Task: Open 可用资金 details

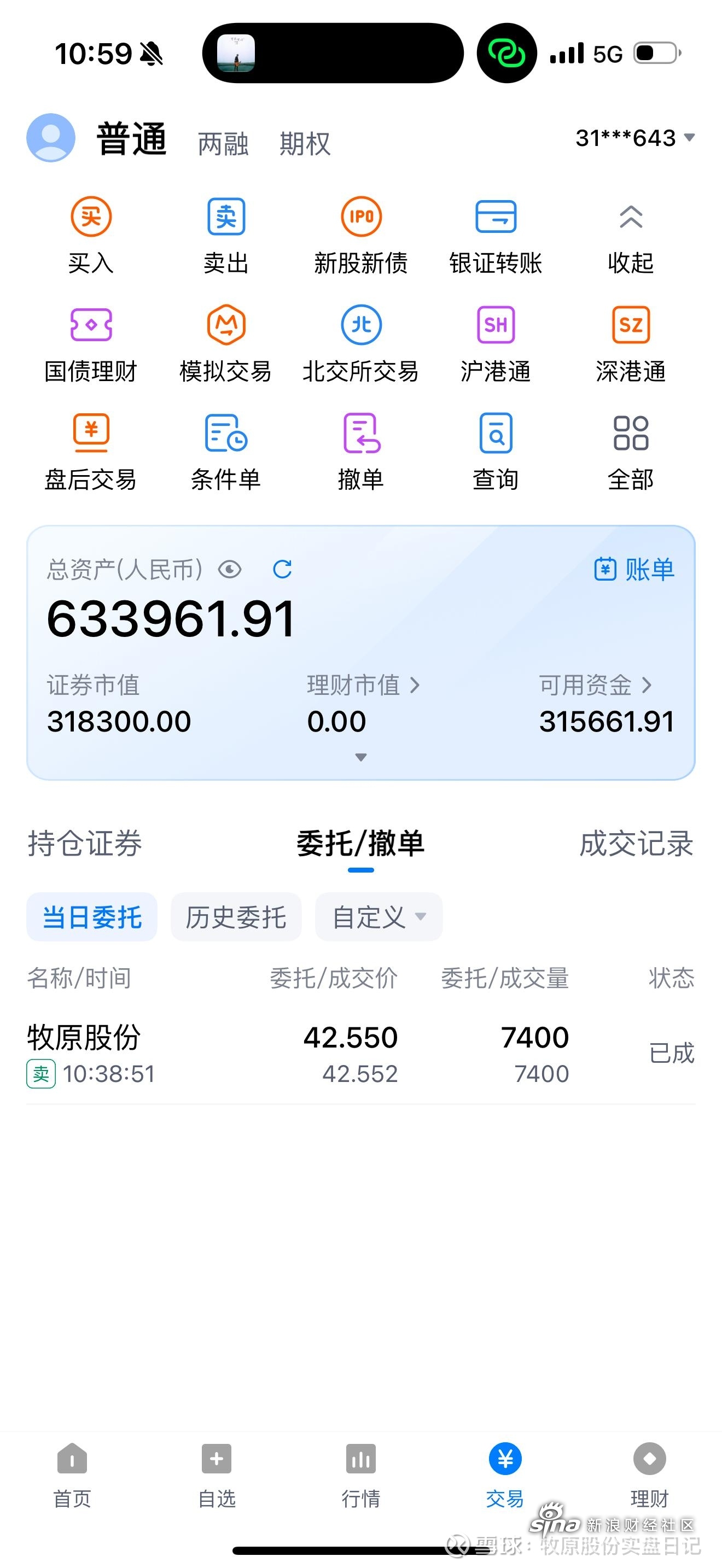Action: coord(595,686)
